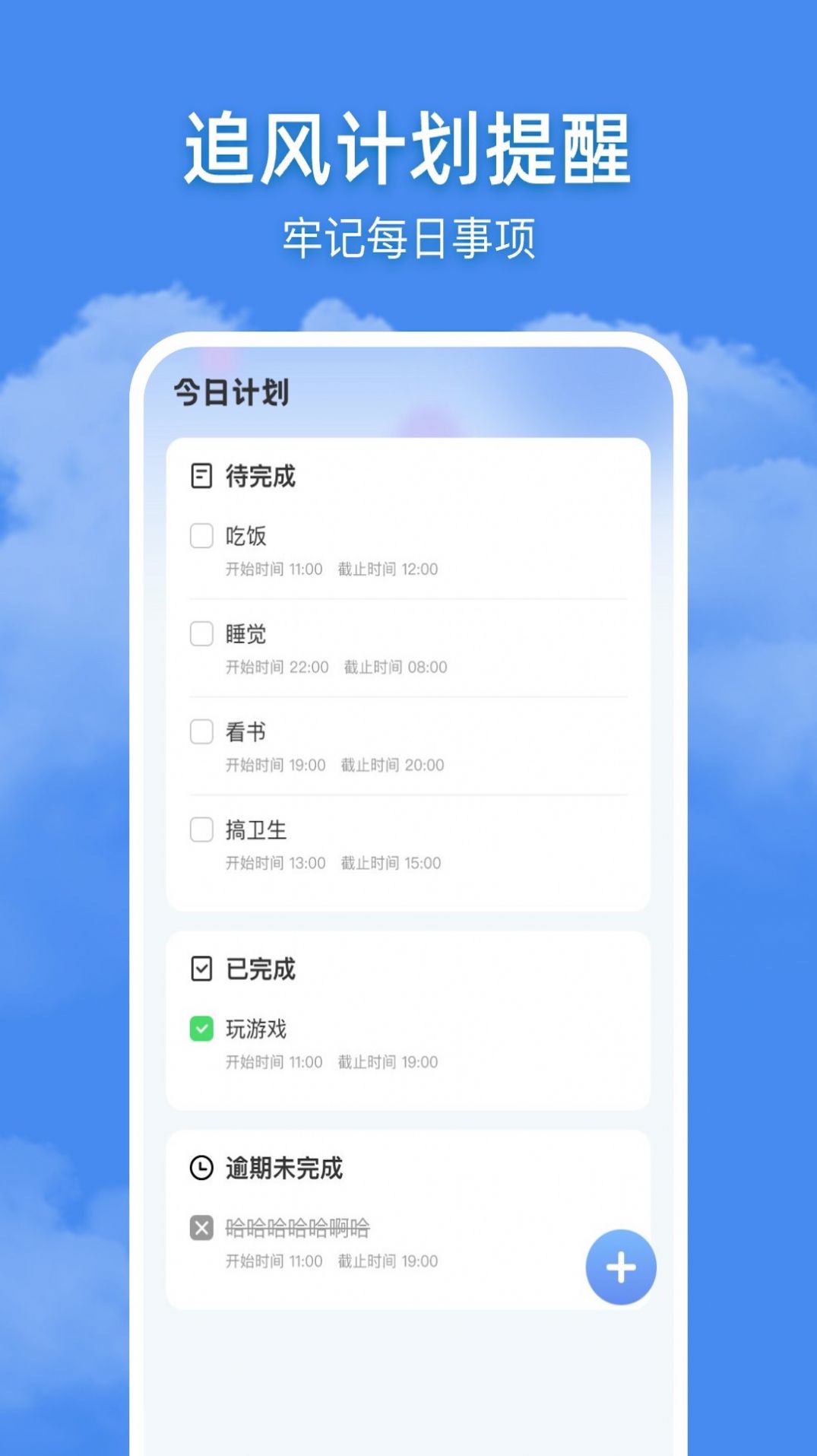817x1456 pixels.
Task: Click the 待完成 section header icon area
Action: (201, 477)
